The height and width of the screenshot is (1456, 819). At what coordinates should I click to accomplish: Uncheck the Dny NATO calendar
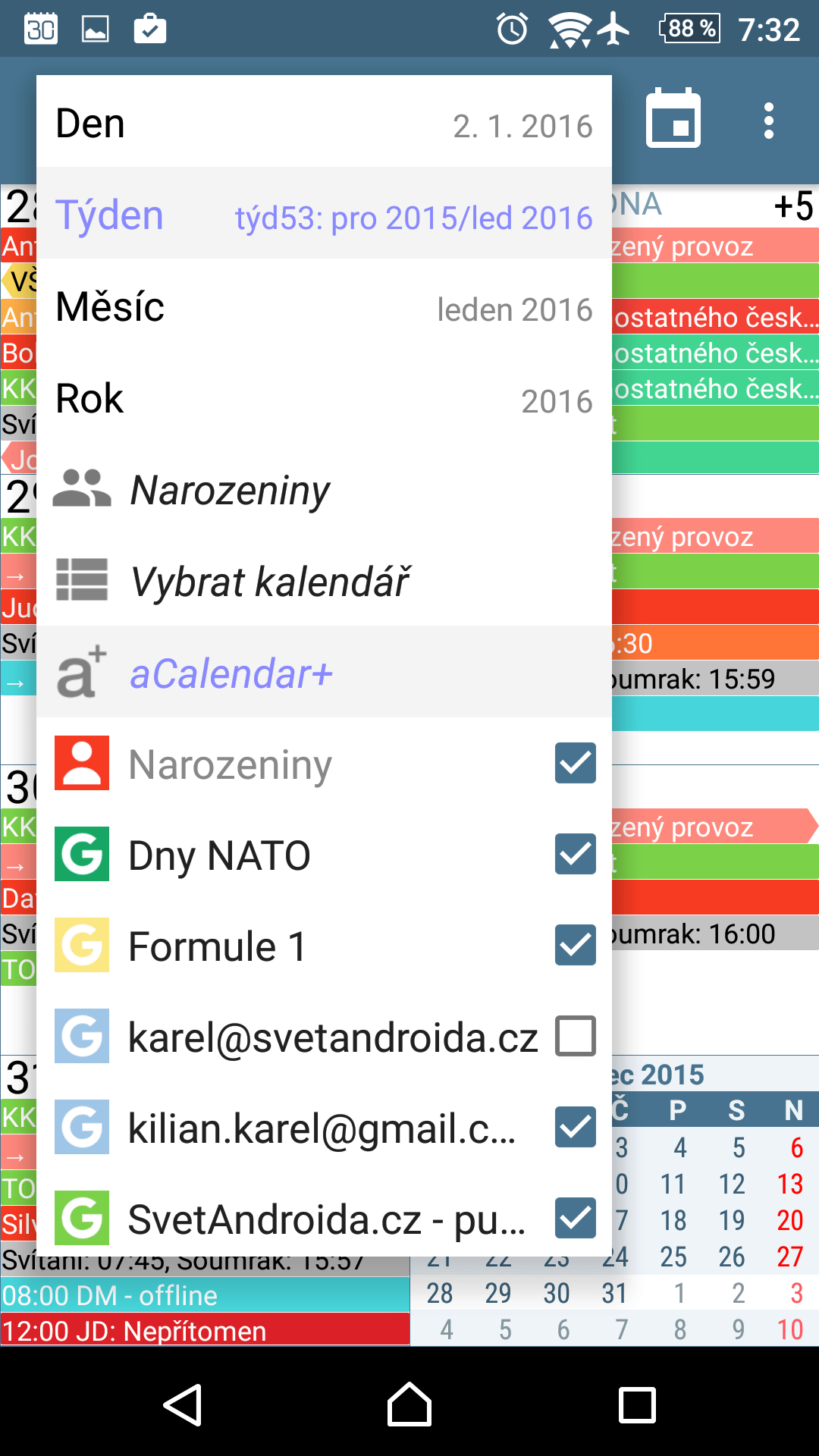pos(575,854)
